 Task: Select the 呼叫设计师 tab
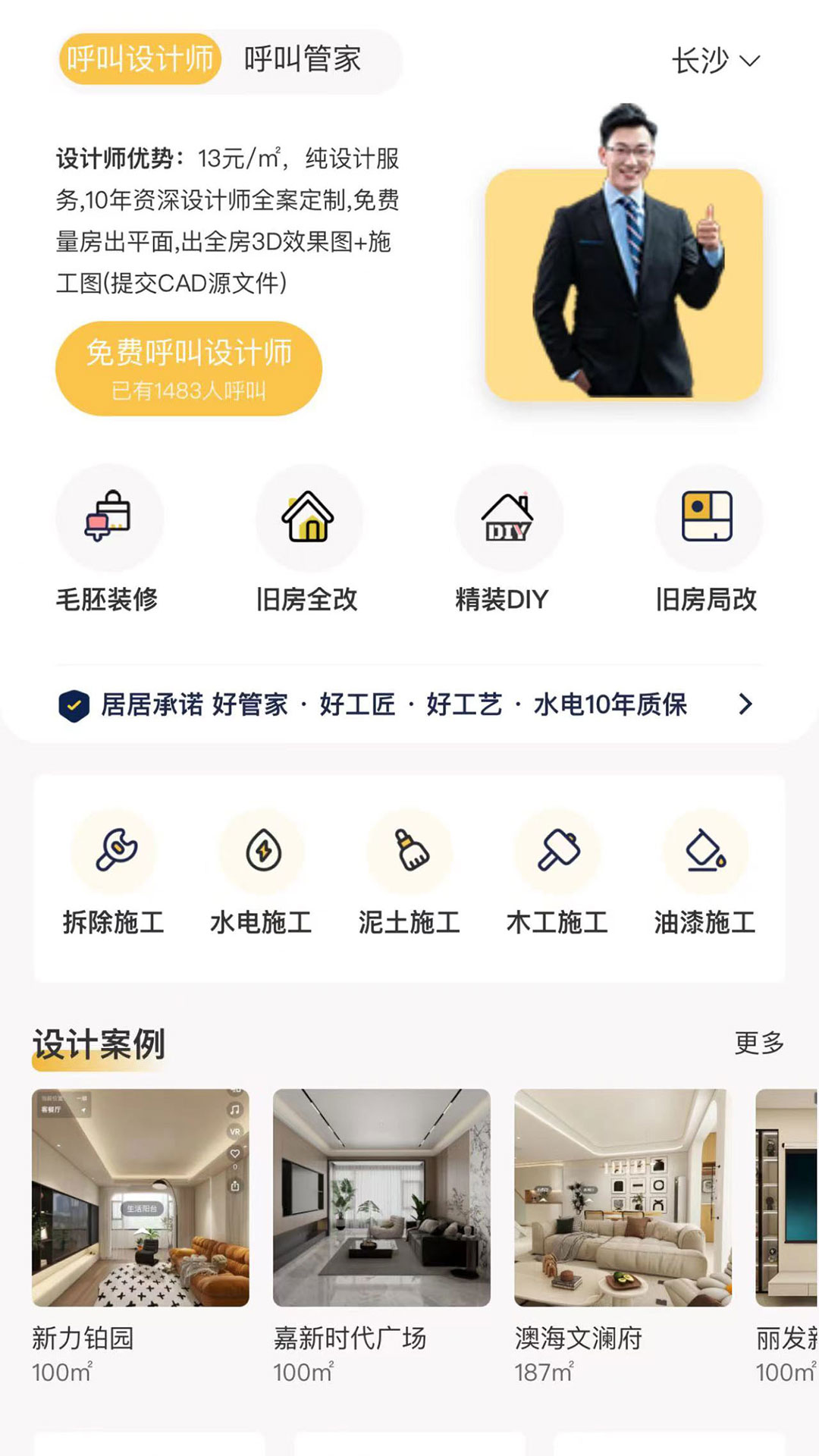coord(140,60)
